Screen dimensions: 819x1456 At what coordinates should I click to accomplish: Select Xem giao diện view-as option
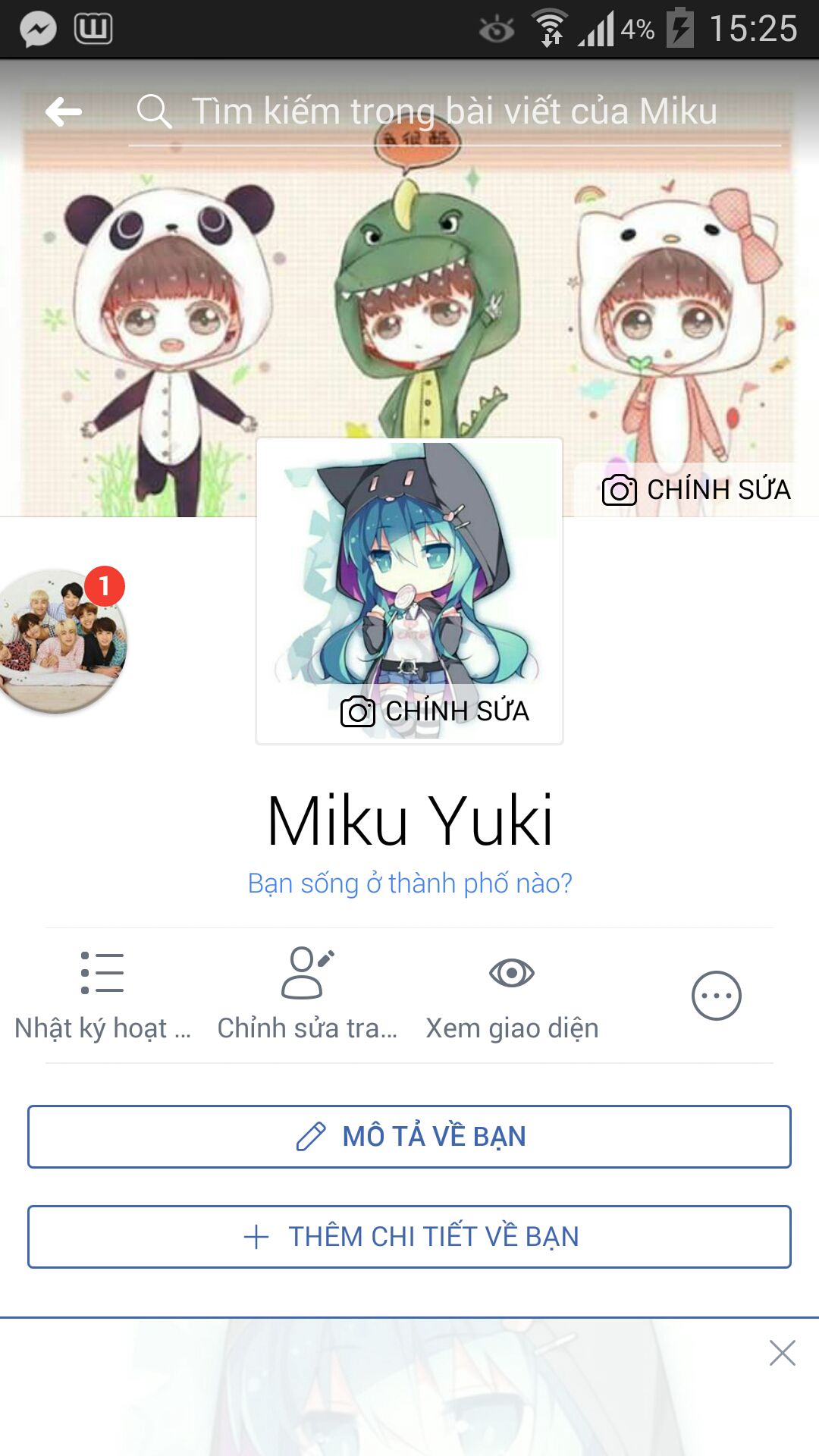512,995
